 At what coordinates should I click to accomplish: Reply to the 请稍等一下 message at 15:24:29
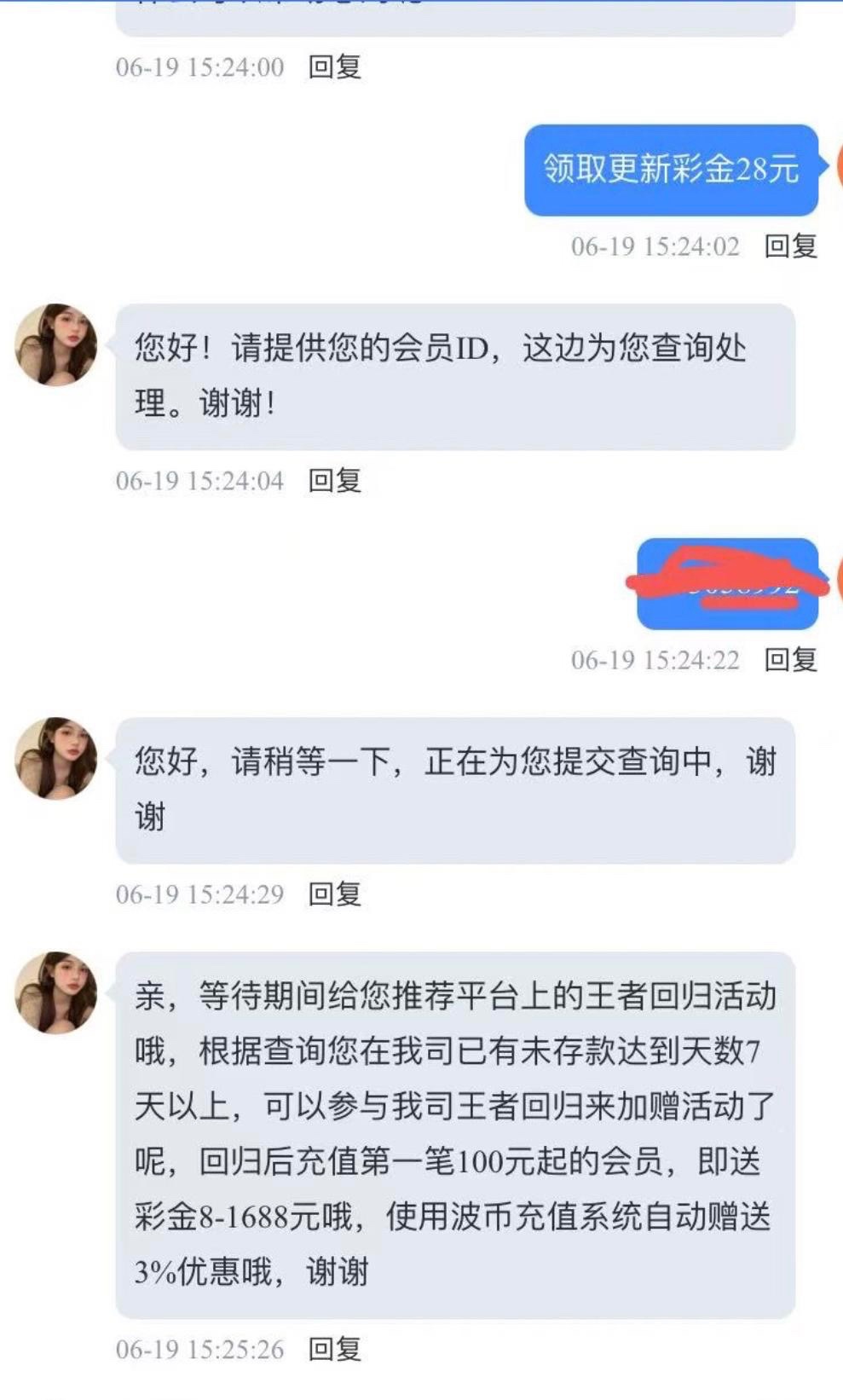(x=334, y=894)
